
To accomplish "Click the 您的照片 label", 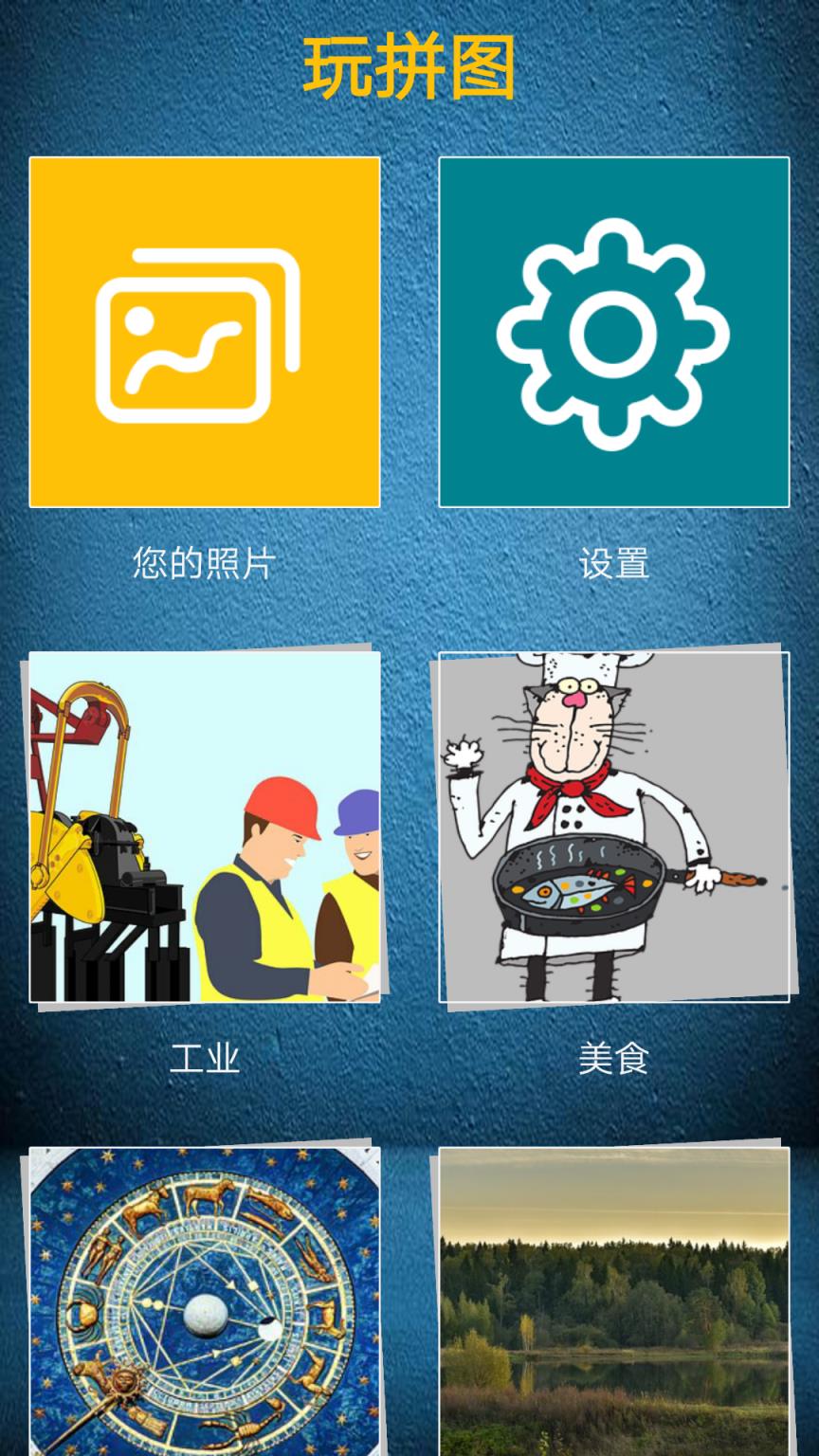I will tap(202, 565).
